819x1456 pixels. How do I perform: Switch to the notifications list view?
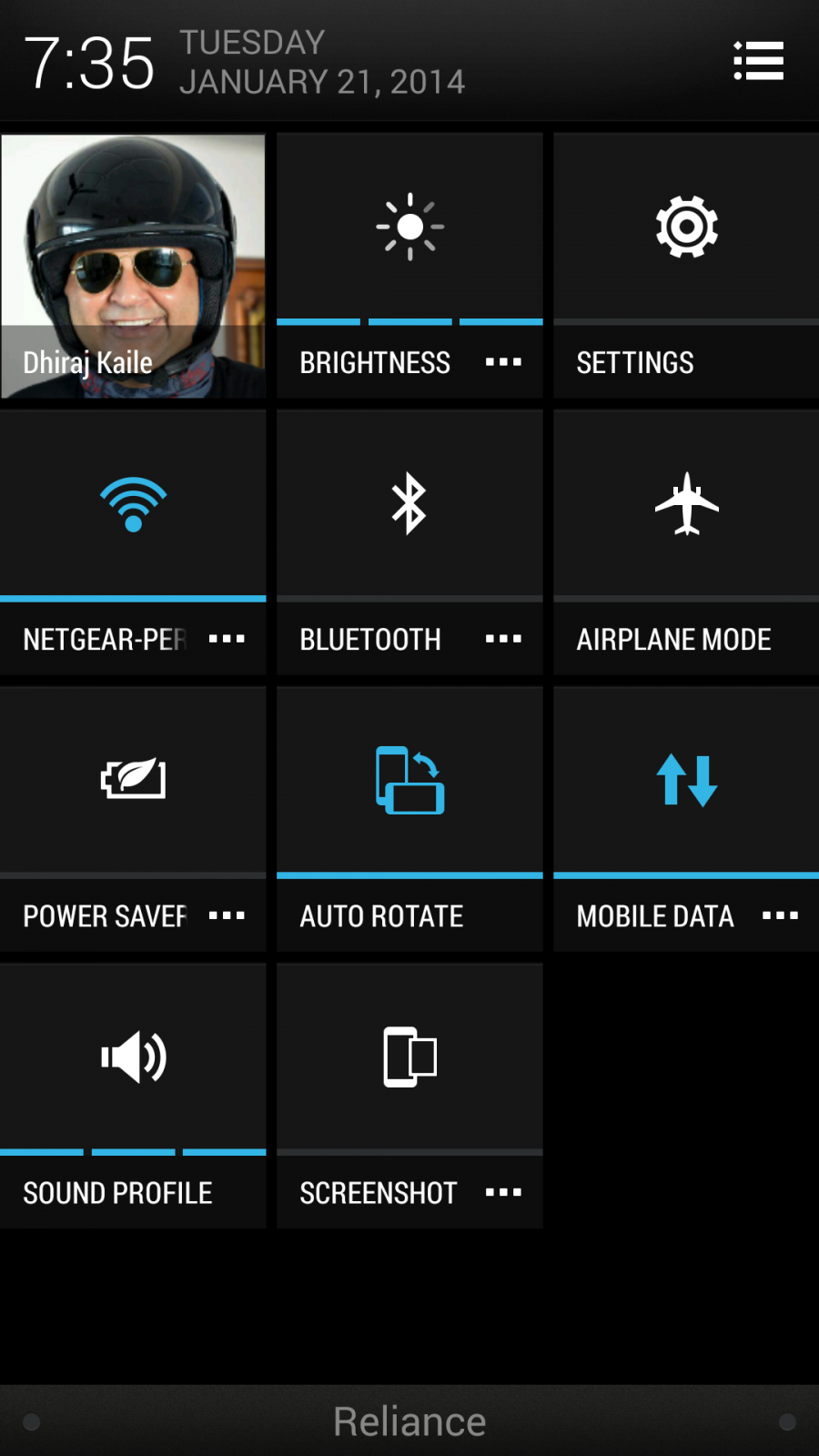758,61
